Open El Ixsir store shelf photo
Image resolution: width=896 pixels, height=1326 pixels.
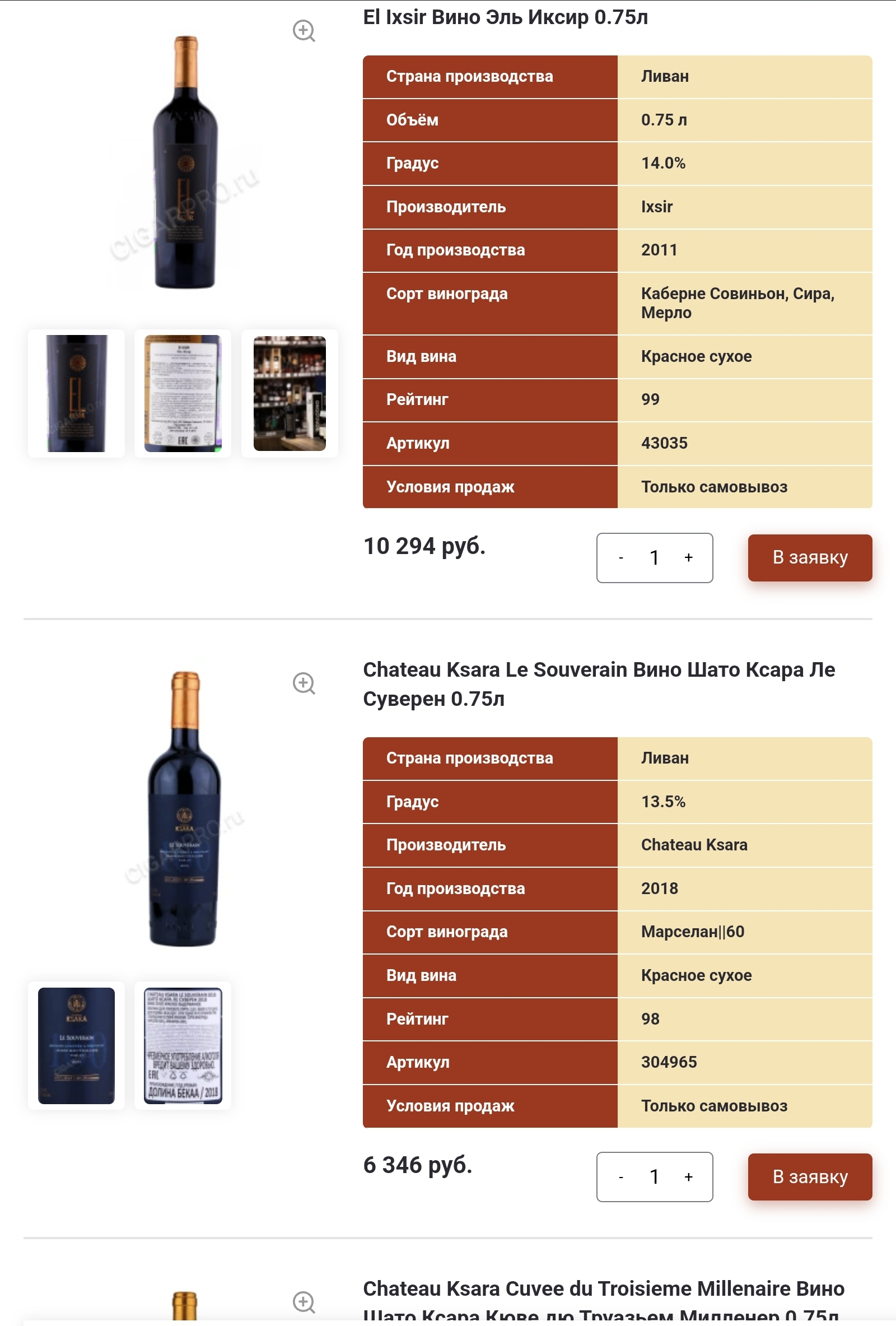[289, 393]
